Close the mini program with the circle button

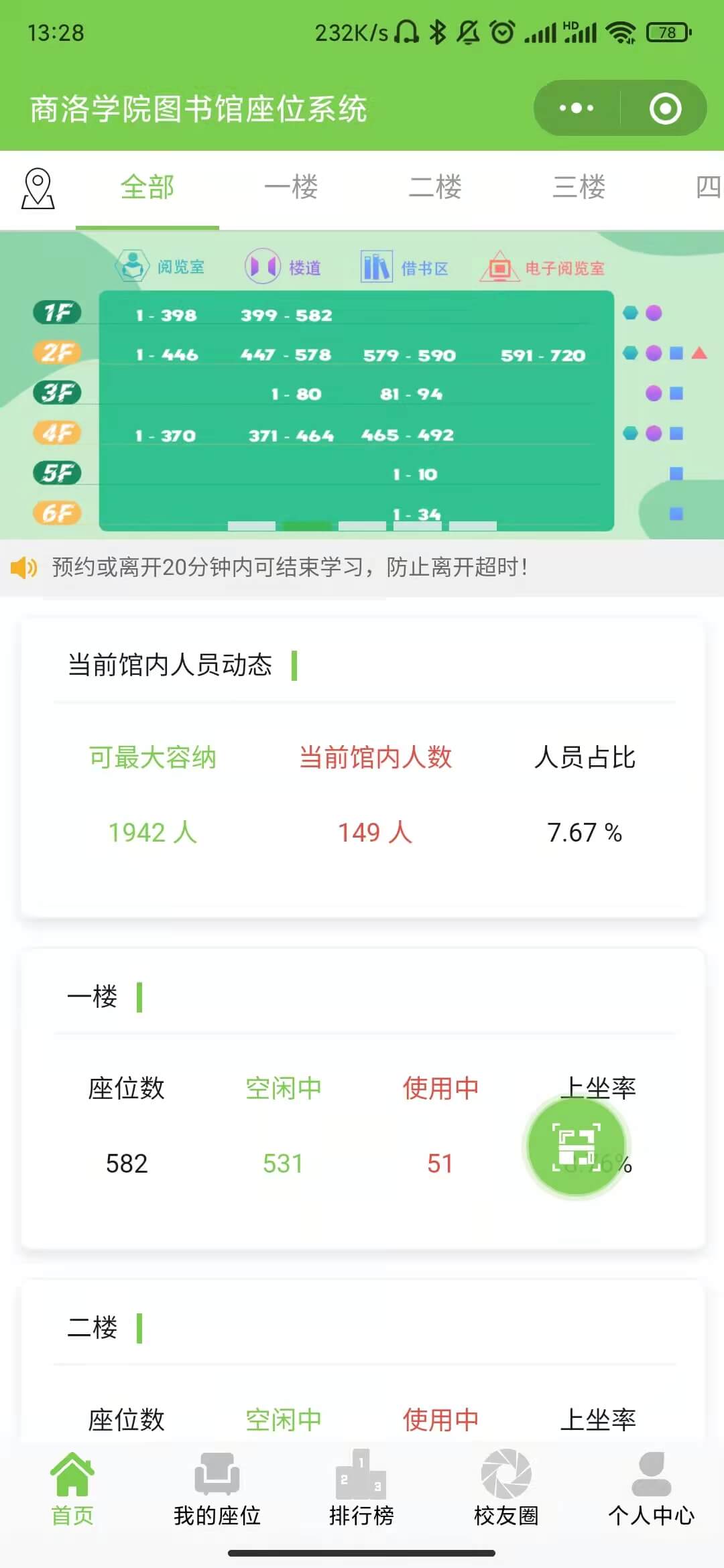click(665, 109)
